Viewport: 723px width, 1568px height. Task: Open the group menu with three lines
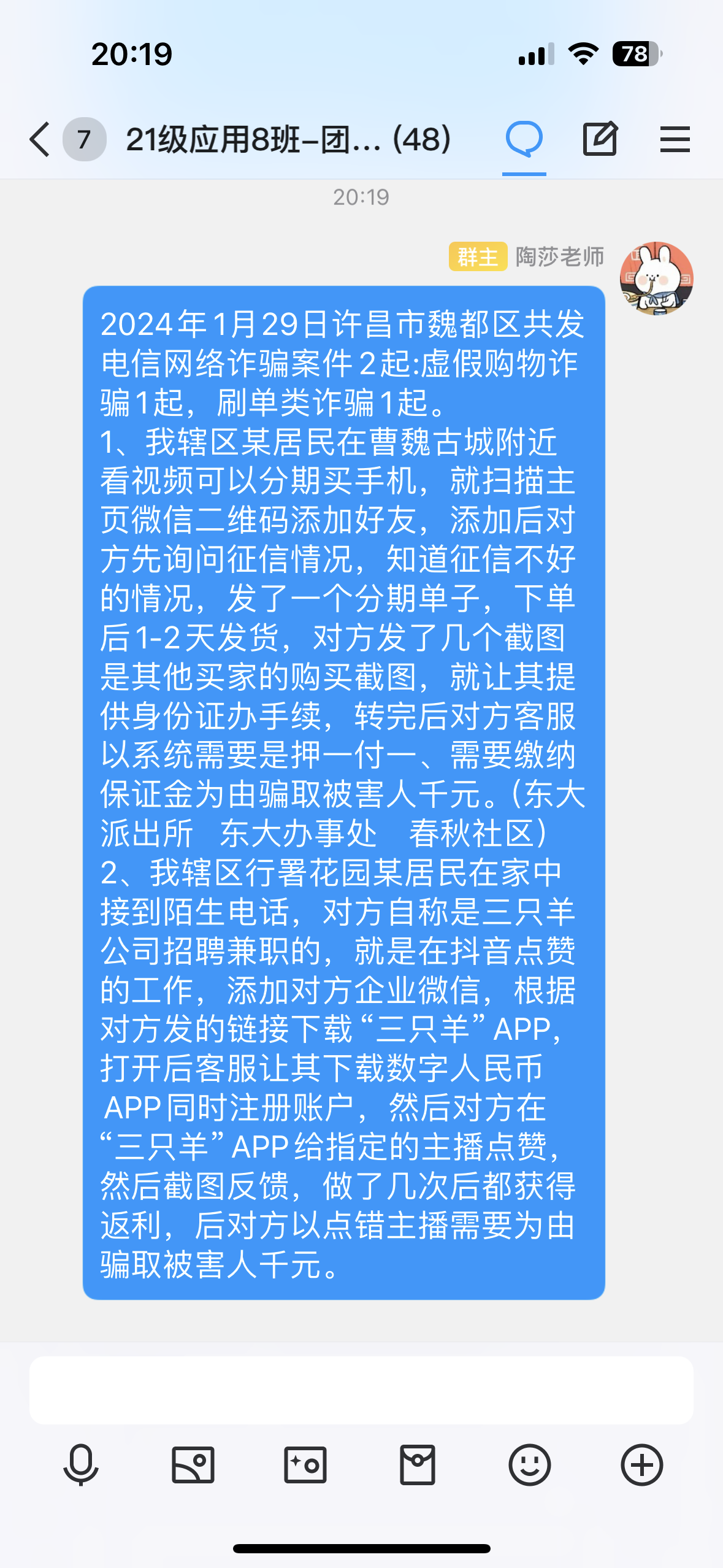click(675, 139)
